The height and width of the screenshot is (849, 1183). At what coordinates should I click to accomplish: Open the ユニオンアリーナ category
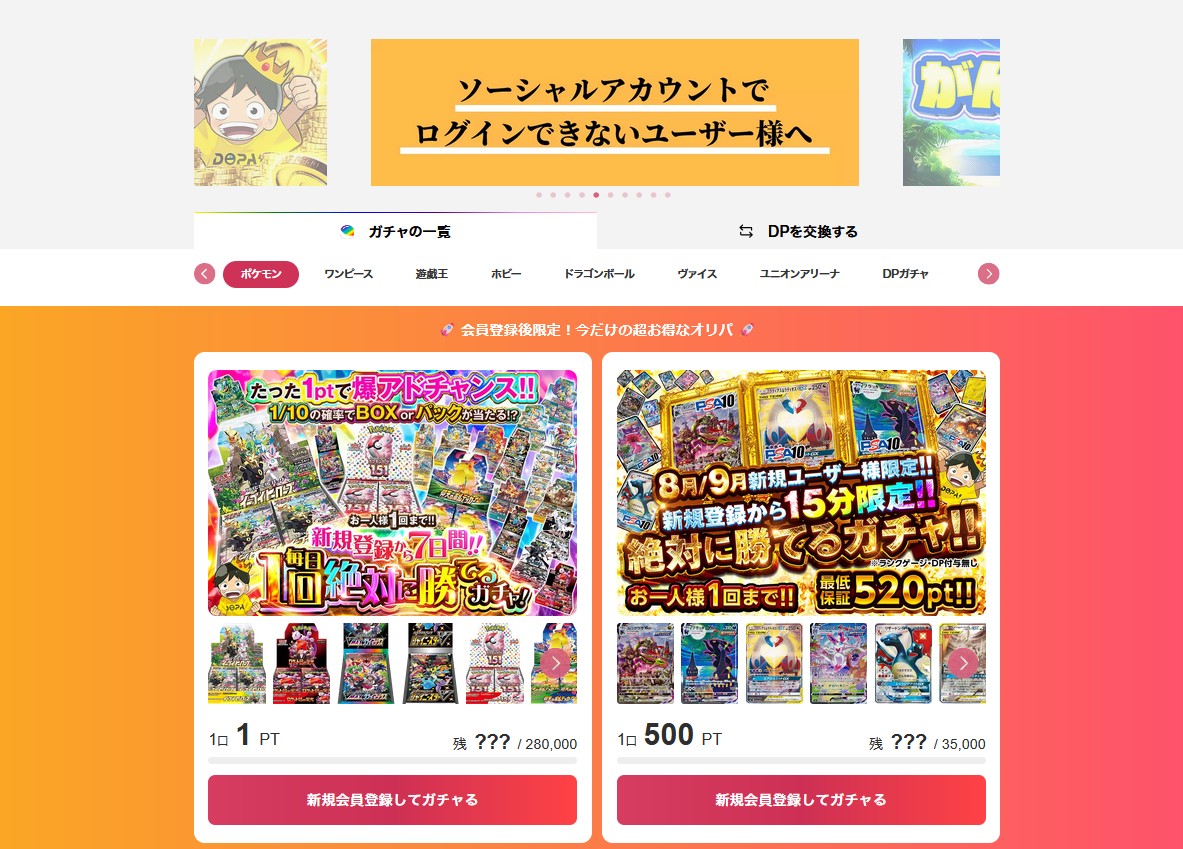(799, 274)
